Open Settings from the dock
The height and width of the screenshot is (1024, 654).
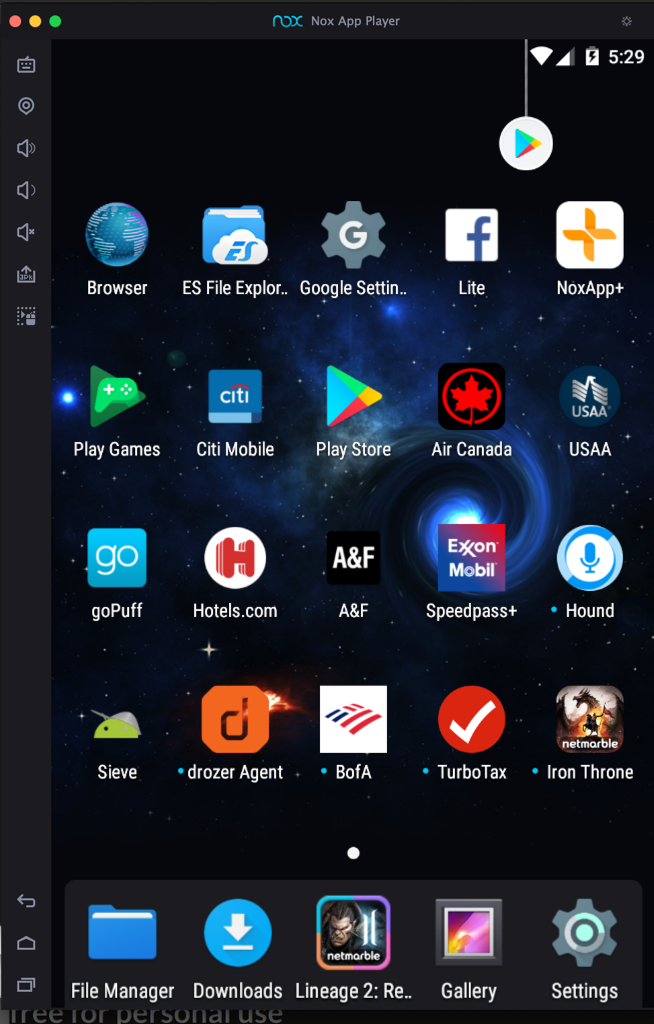point(584,935)
